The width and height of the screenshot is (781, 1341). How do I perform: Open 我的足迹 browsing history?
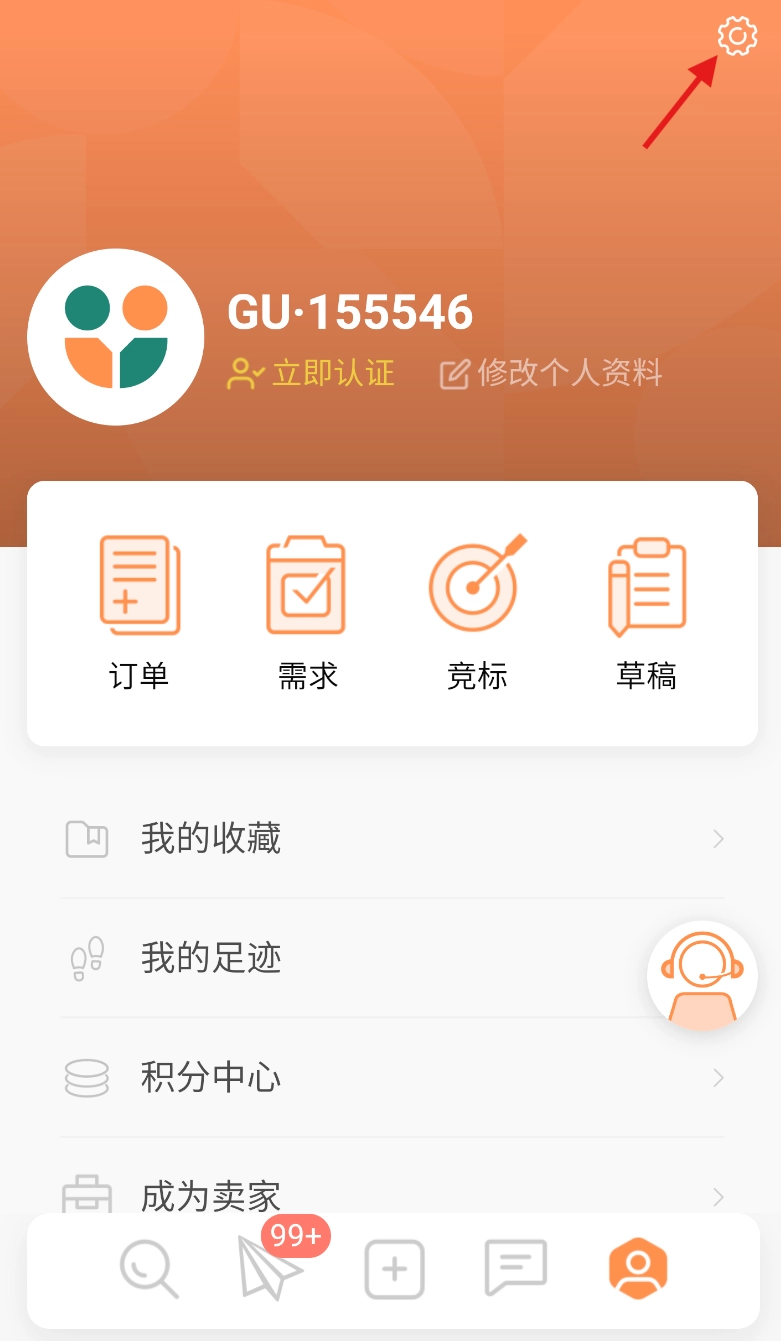coord(350,958)
